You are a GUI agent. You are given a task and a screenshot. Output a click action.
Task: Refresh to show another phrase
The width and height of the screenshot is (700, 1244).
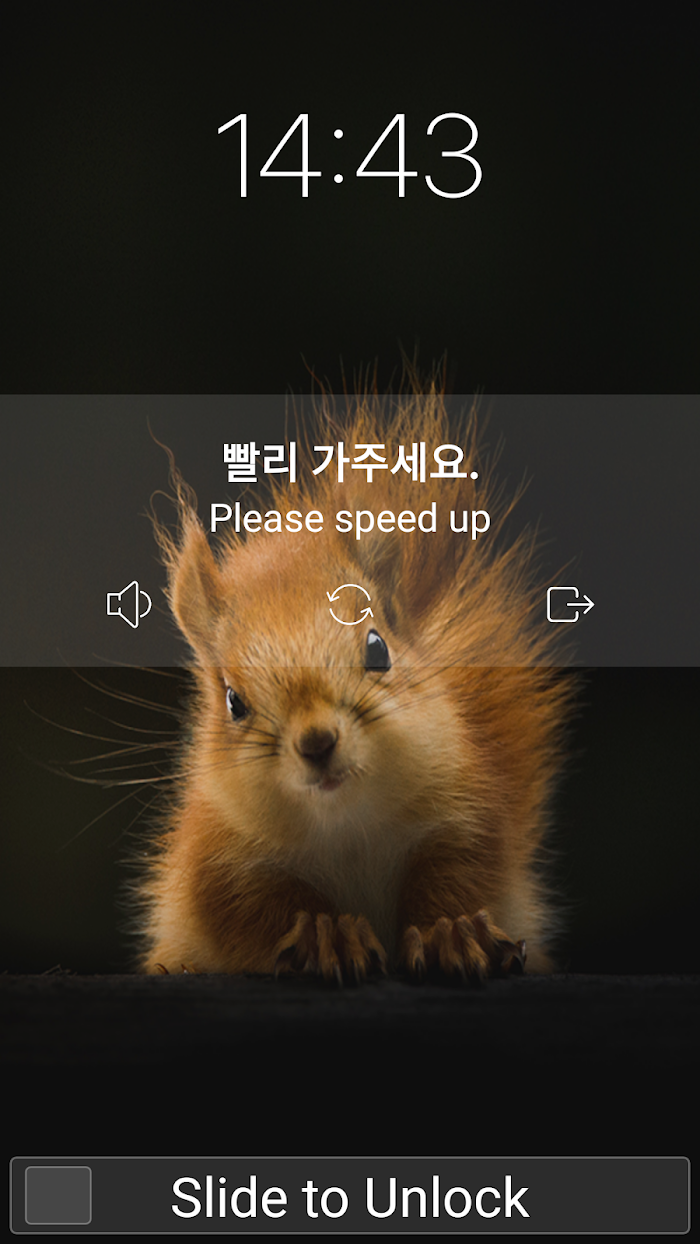350,605
